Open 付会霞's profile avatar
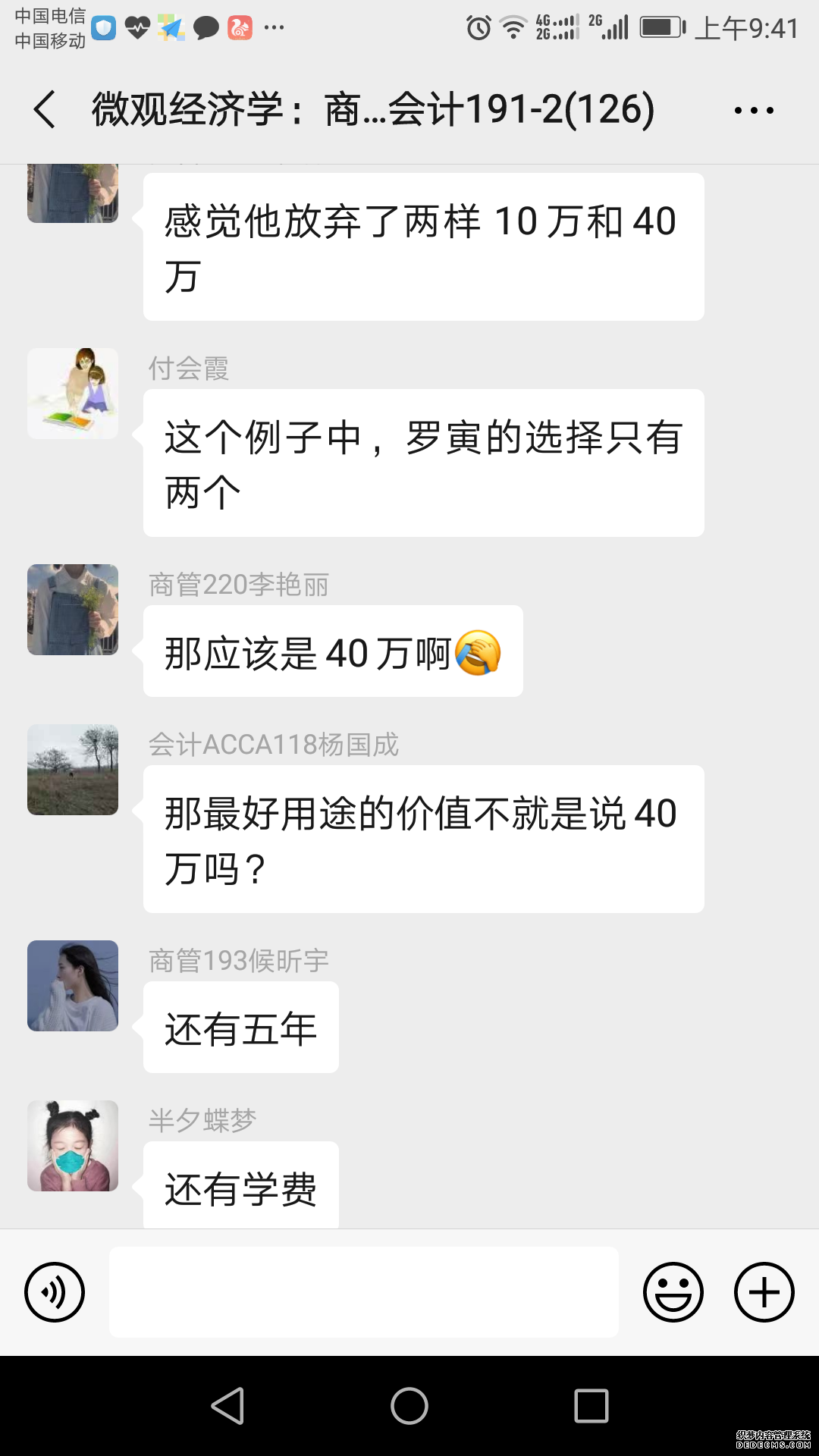Viewport: 819px width, 1456px height. click(73, 394)
